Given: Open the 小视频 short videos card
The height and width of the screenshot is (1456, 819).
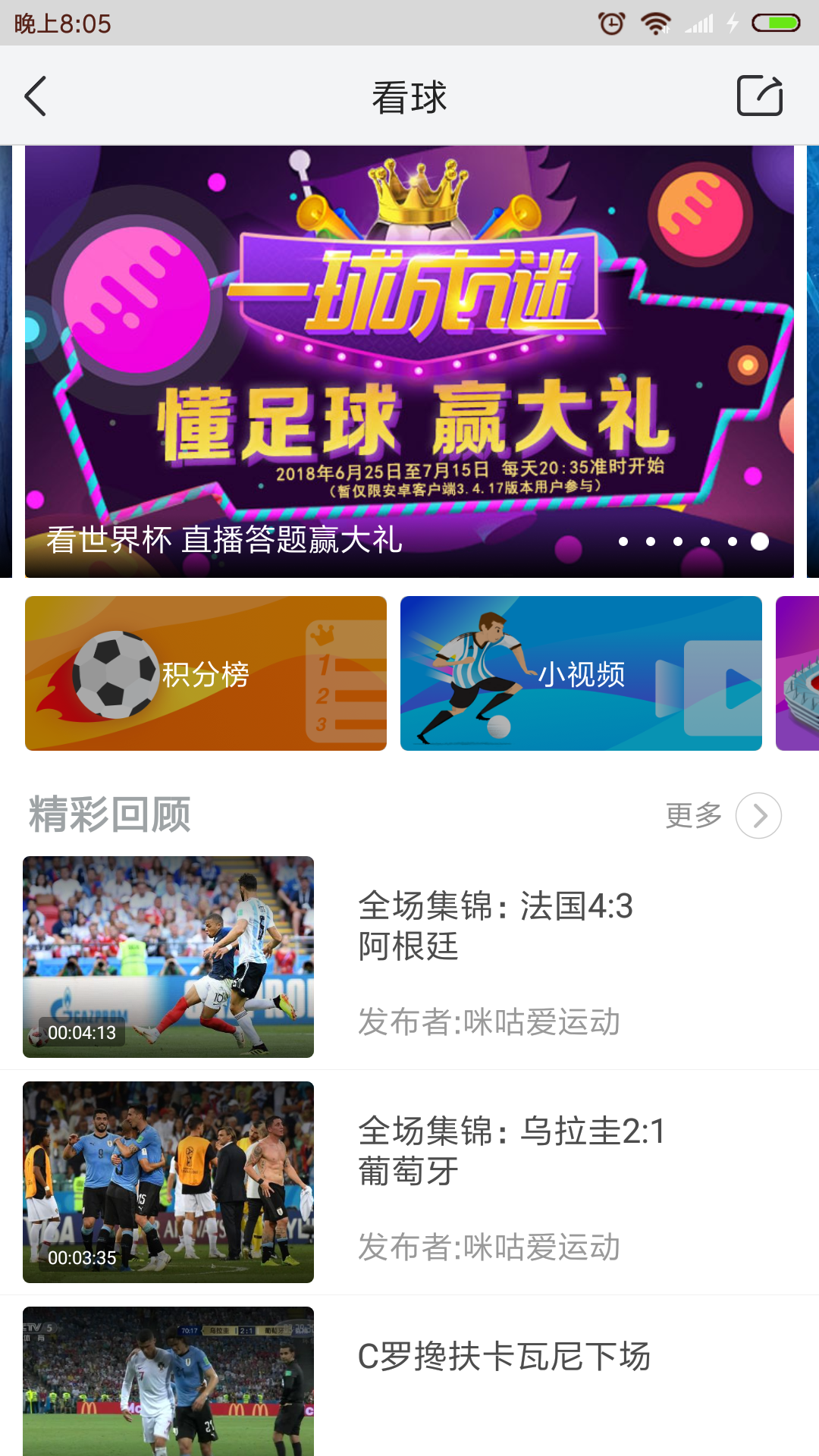Looking at the screenshot, I should tap(581, 673).
